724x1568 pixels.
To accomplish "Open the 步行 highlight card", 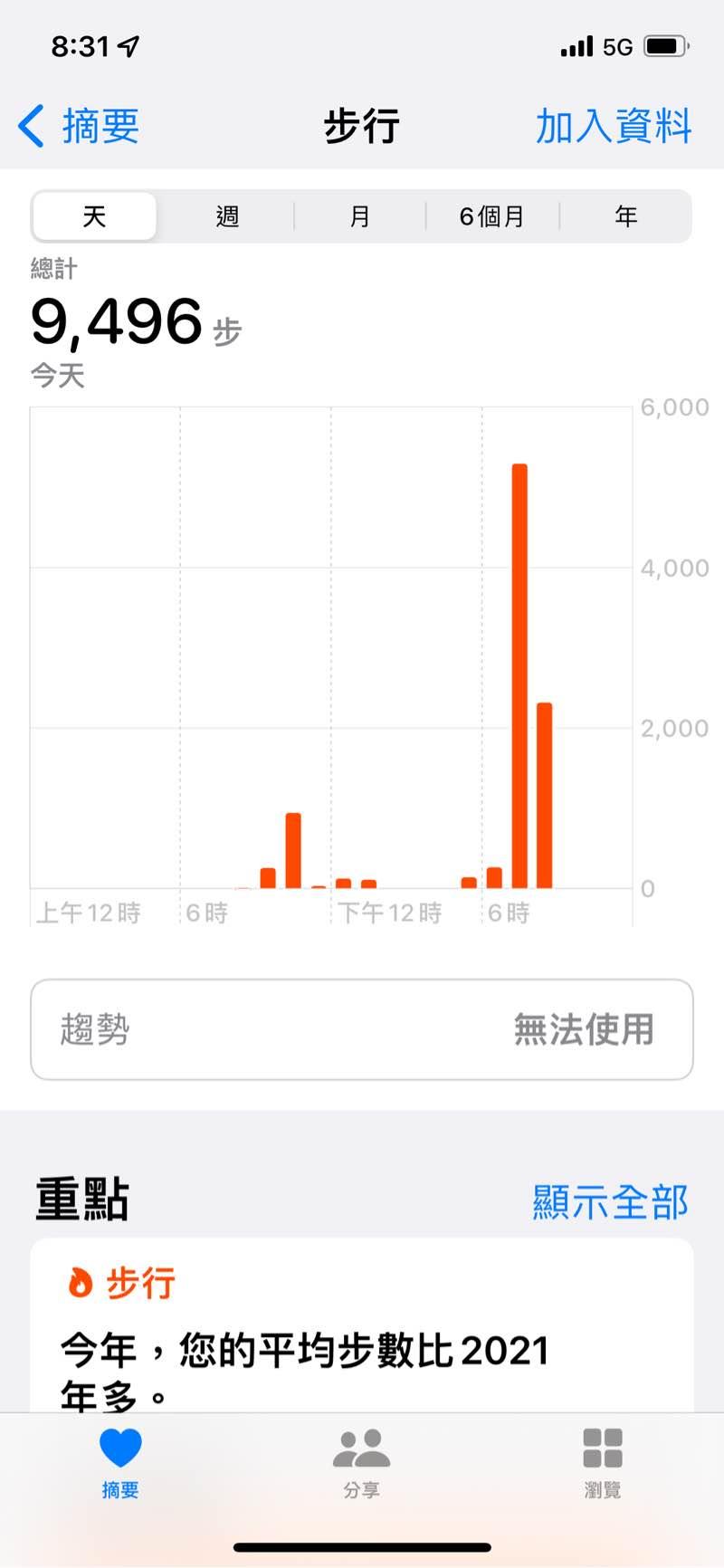I will pyautogui.click(x=362, y=1331).
